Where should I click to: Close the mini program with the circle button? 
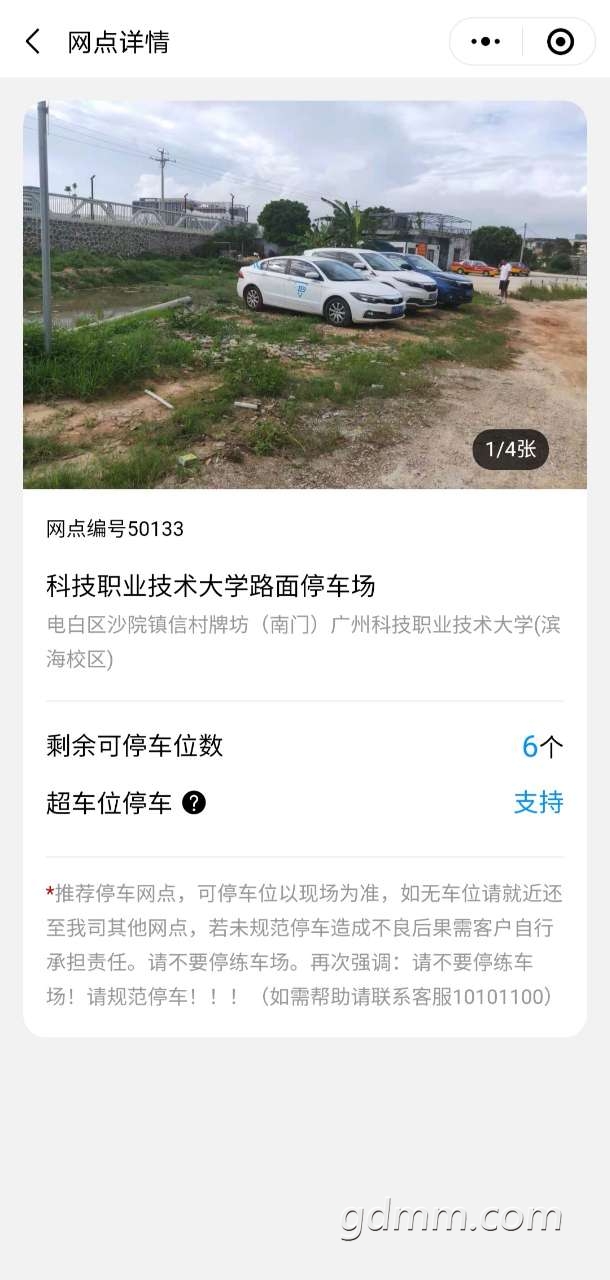560,42
